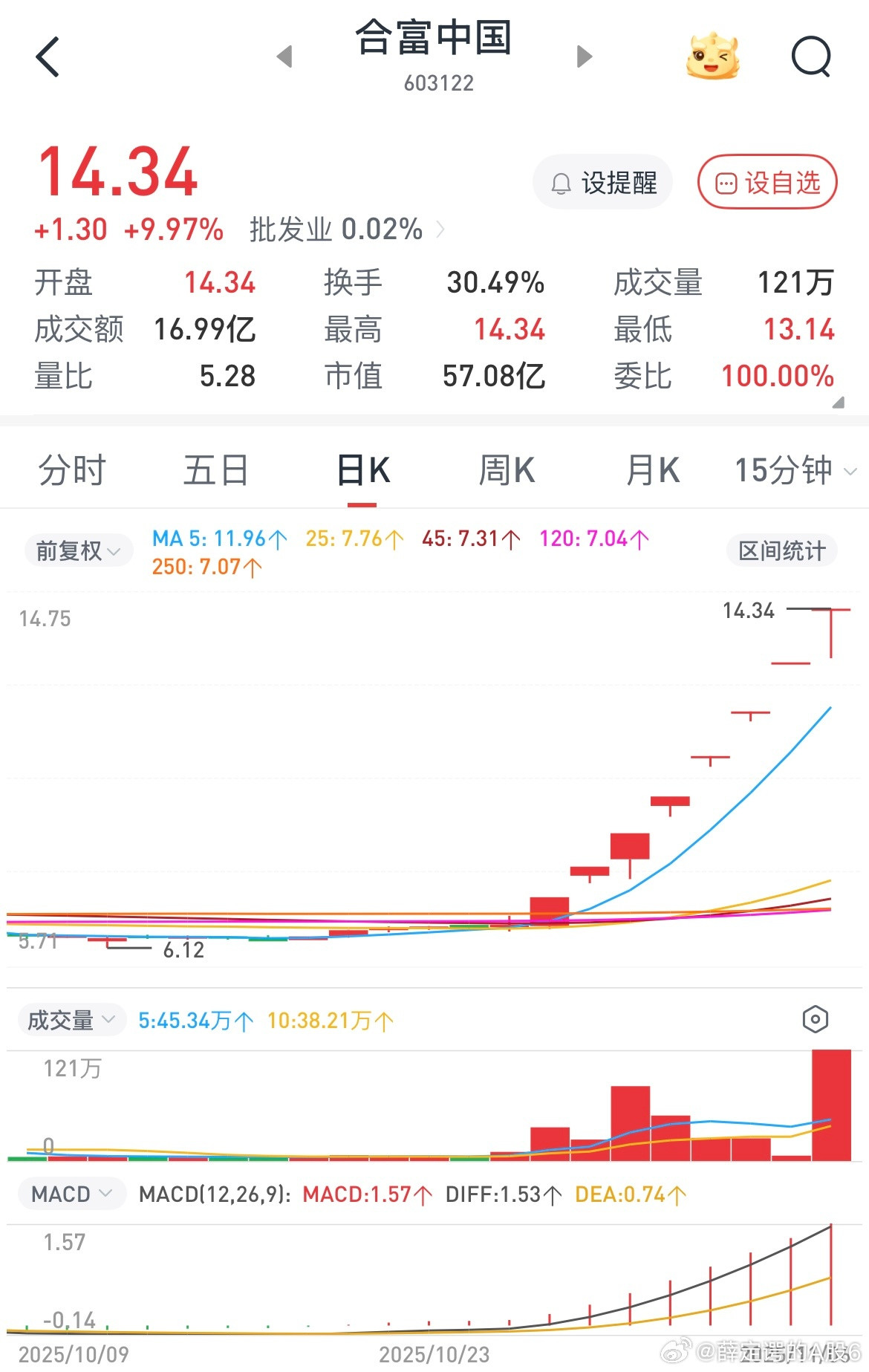The image size is (869, 1372).
Task: Open the 成交量 indicator dropdown
Action: [71, 1019]
